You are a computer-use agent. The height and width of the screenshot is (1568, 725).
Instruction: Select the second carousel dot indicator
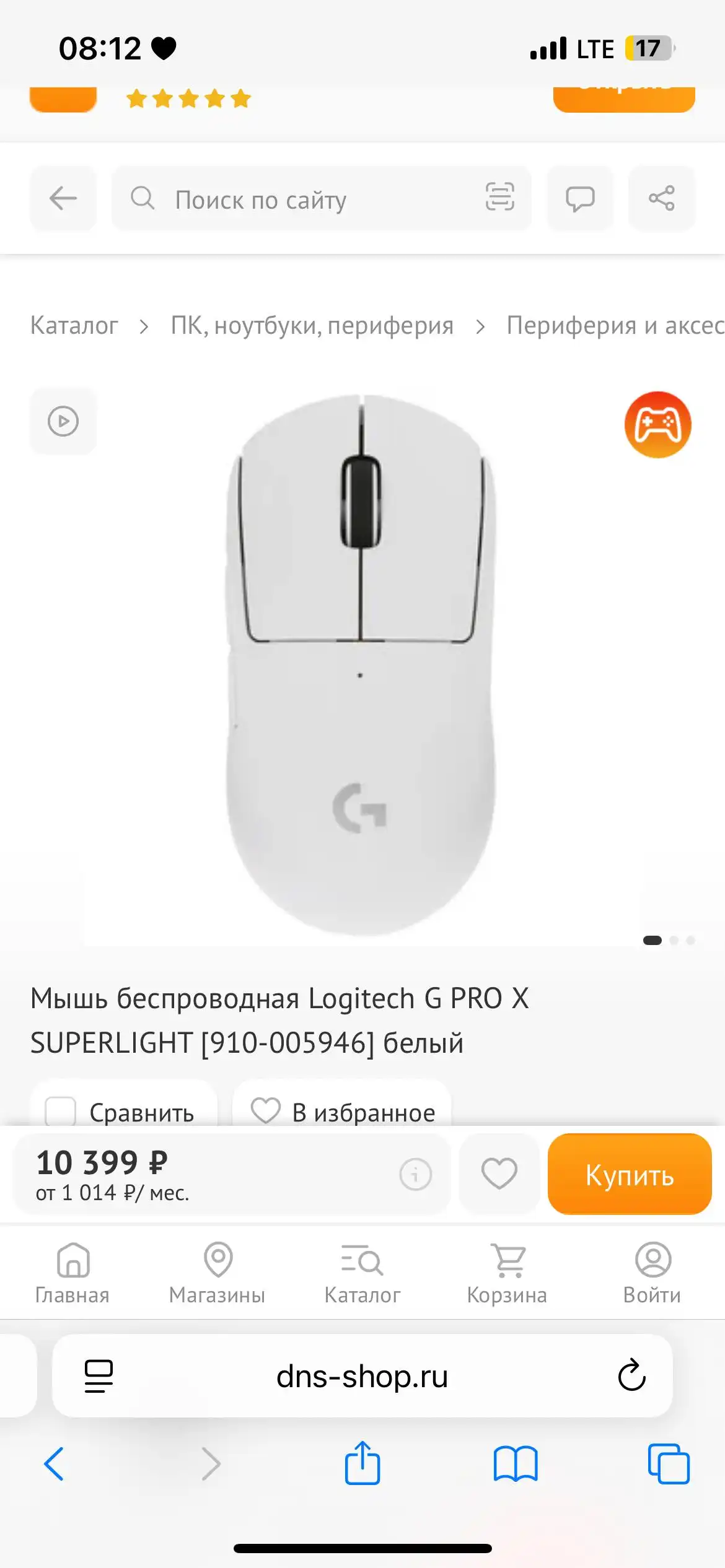674,939
